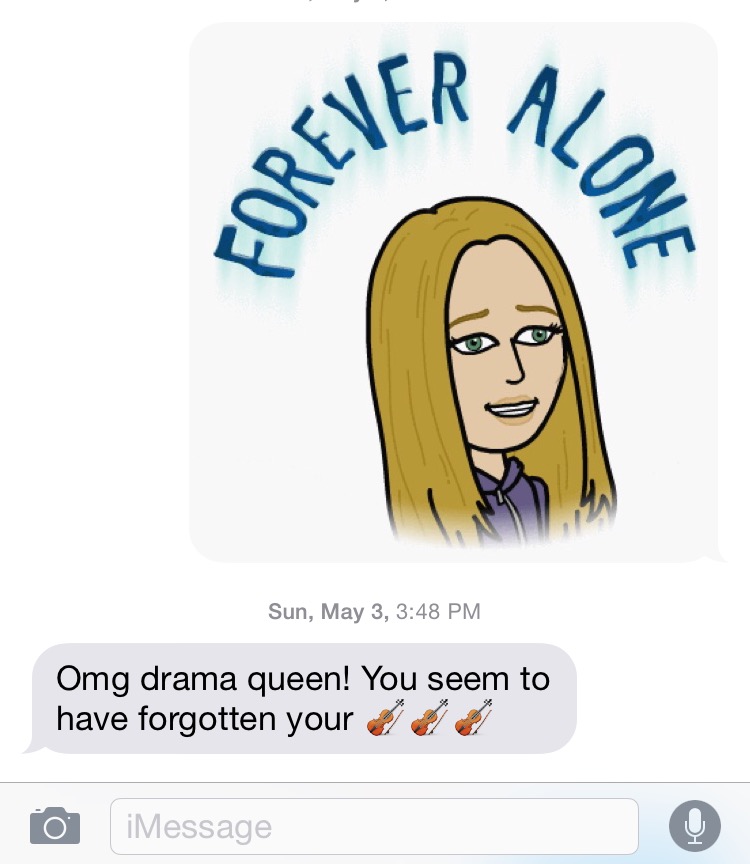Viewport: 750px width, 864px height.
Task: Record an audio message with the microphone
Action: pos(694,826)
